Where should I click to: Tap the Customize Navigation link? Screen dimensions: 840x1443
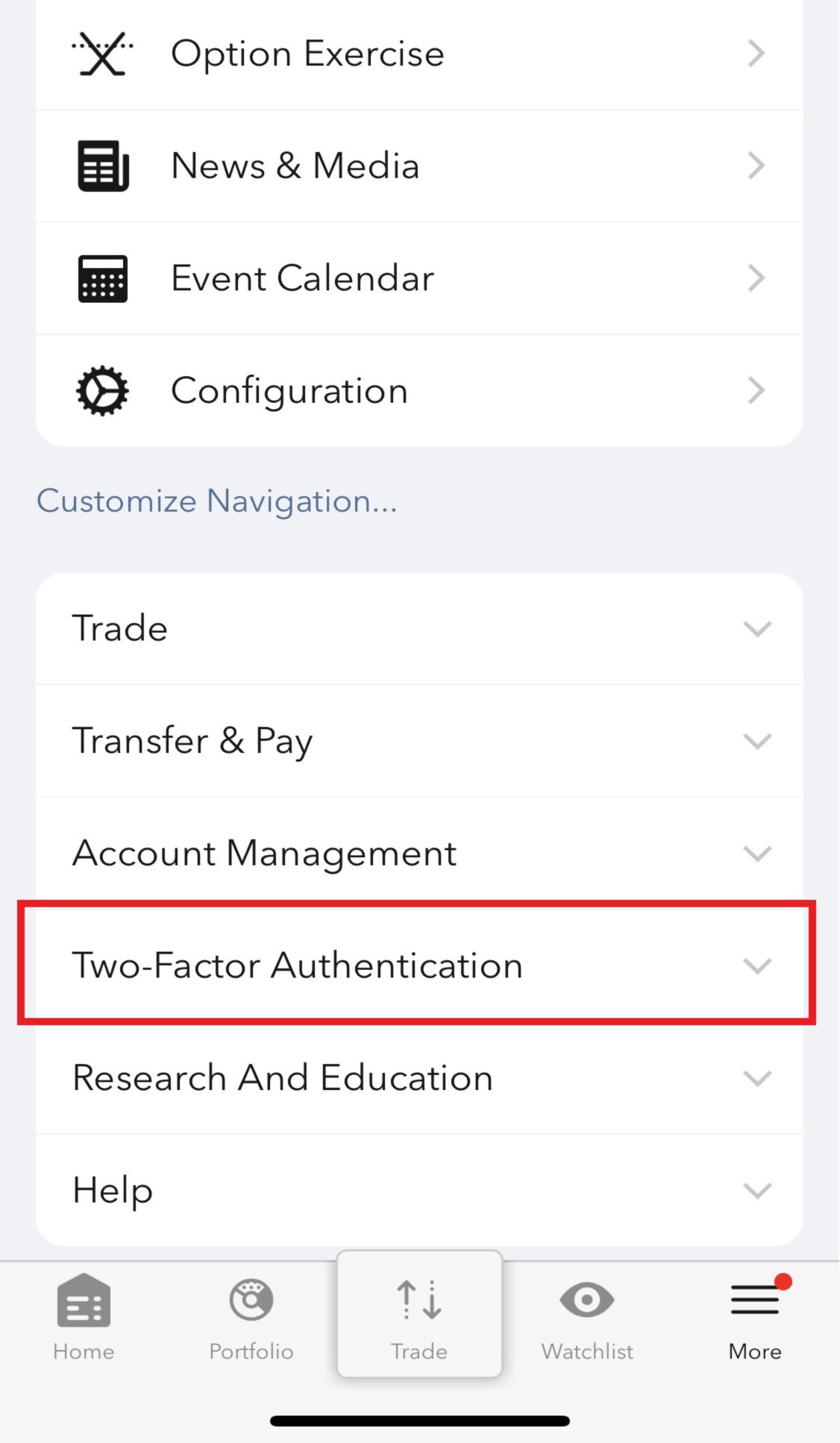[216, 501]
